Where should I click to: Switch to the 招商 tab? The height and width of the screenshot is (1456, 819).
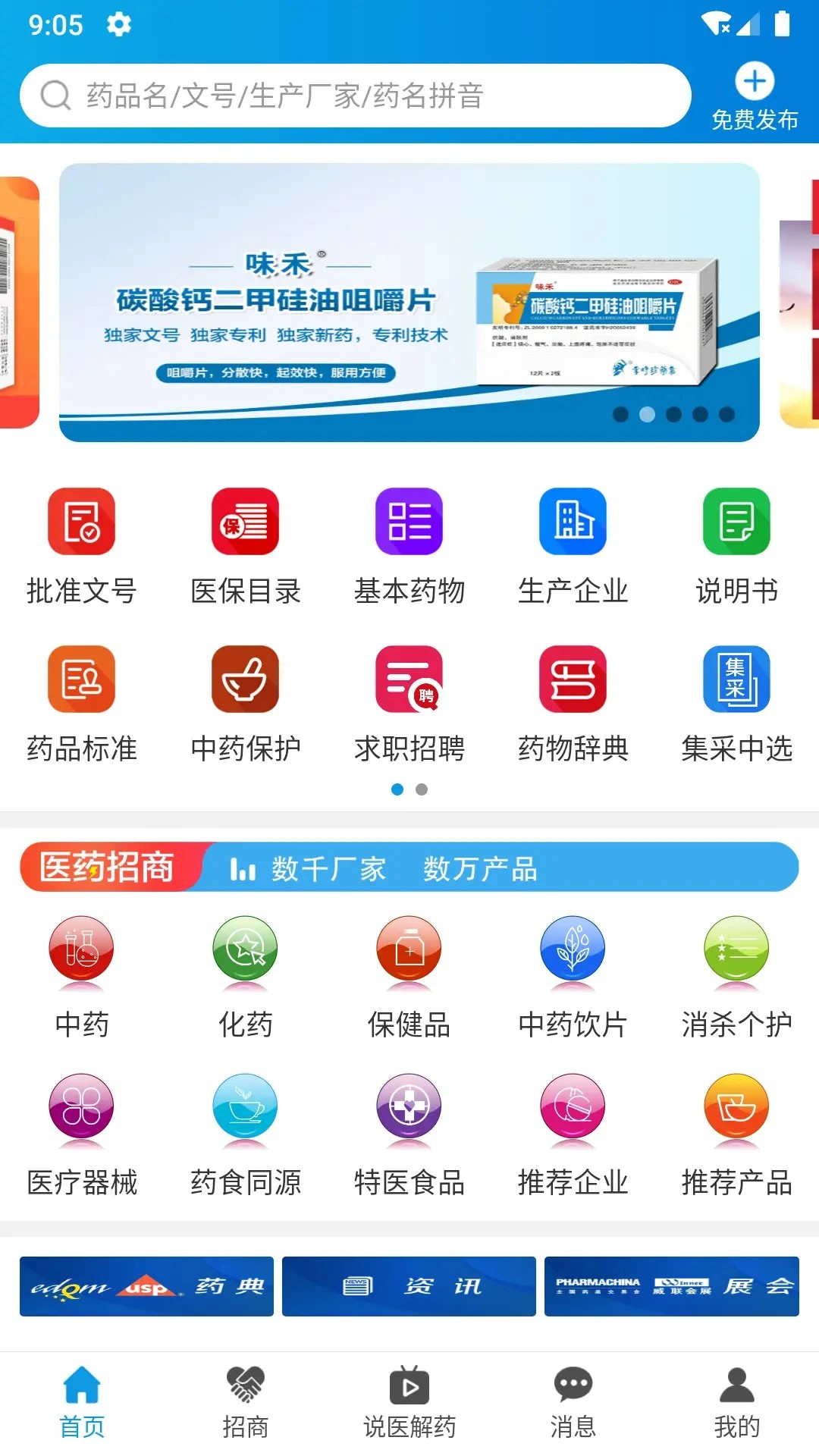pyautogui.click(x=245, y=1403)
